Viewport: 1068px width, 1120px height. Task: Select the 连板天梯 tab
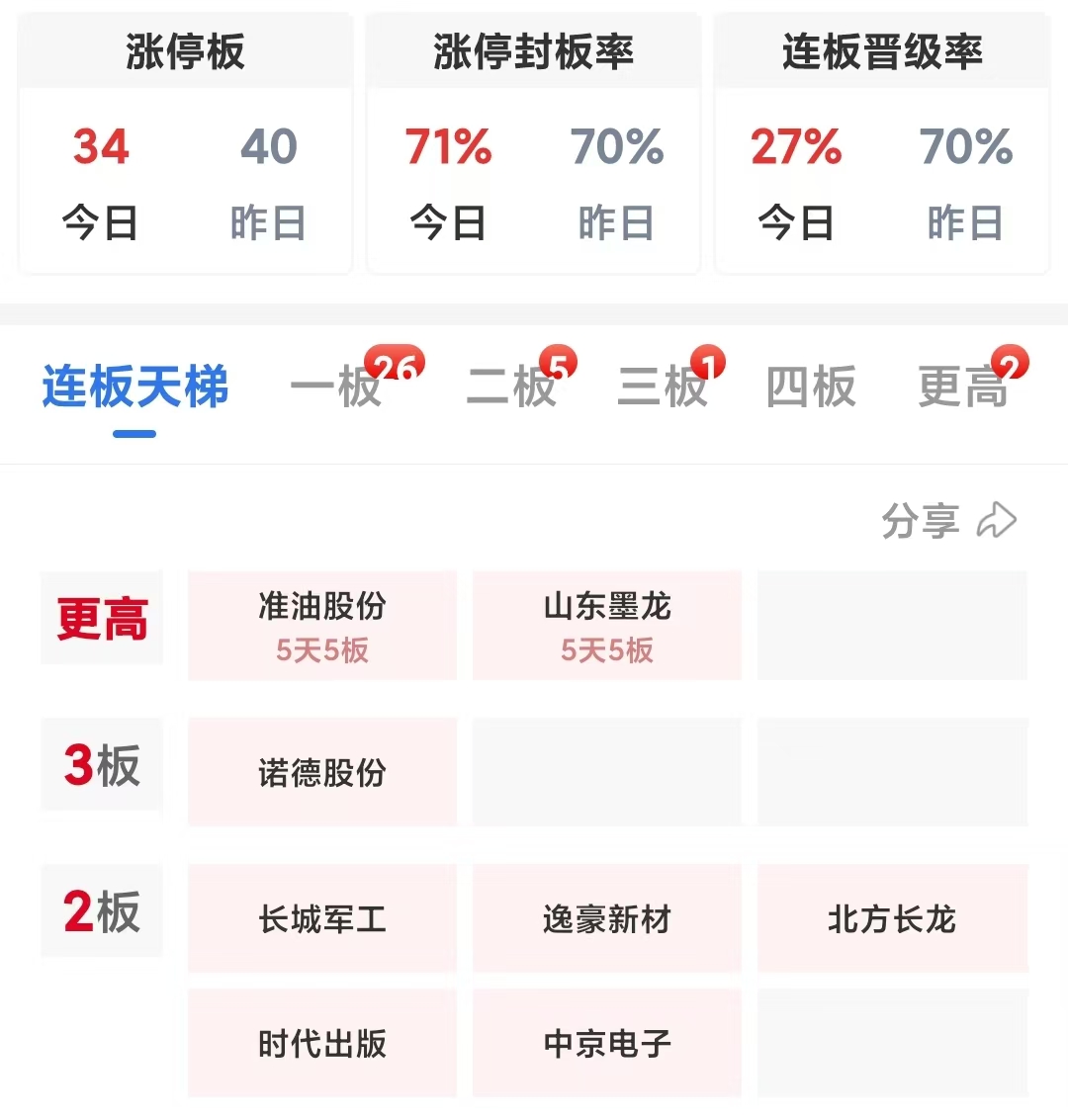click(135, 387)
